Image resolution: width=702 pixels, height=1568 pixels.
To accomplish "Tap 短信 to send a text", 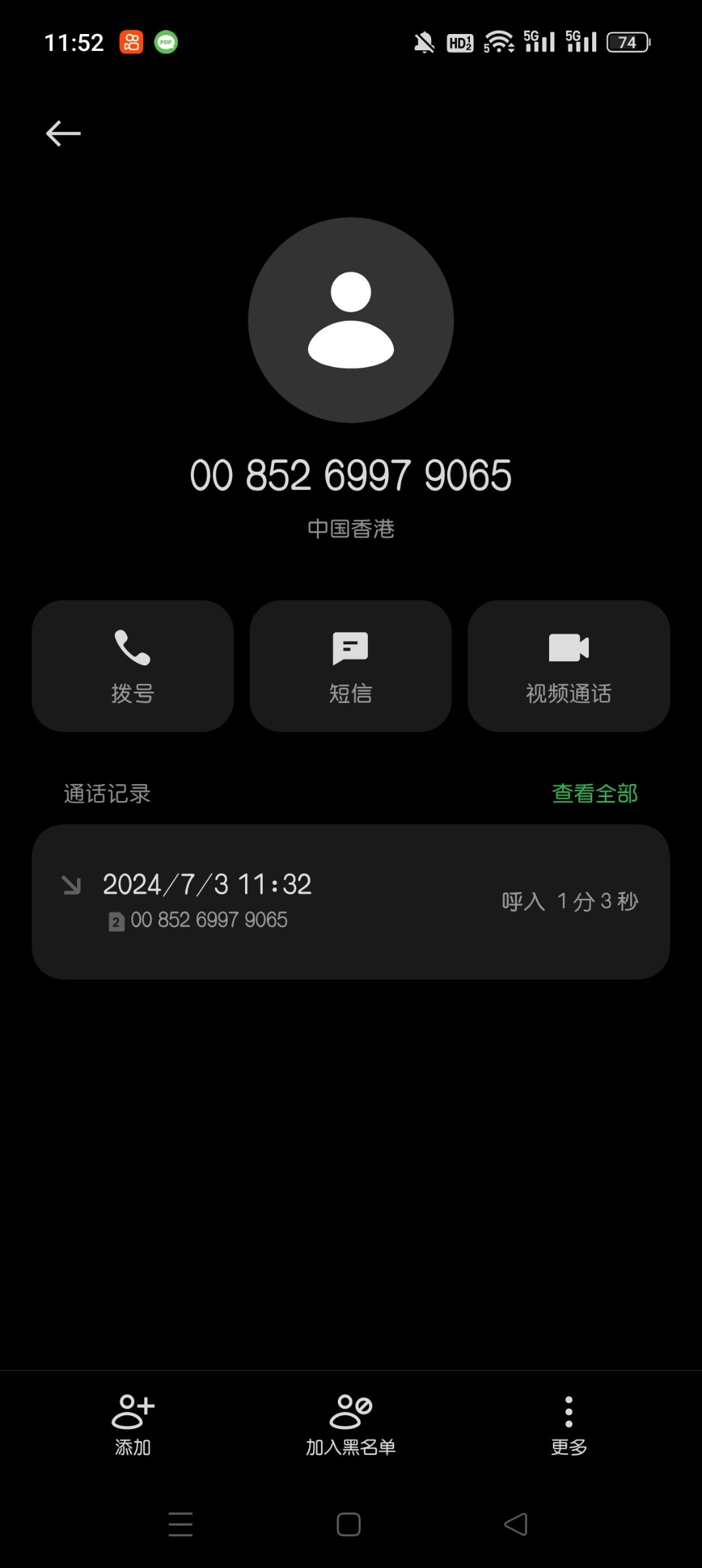I will [x=350, y=666].
